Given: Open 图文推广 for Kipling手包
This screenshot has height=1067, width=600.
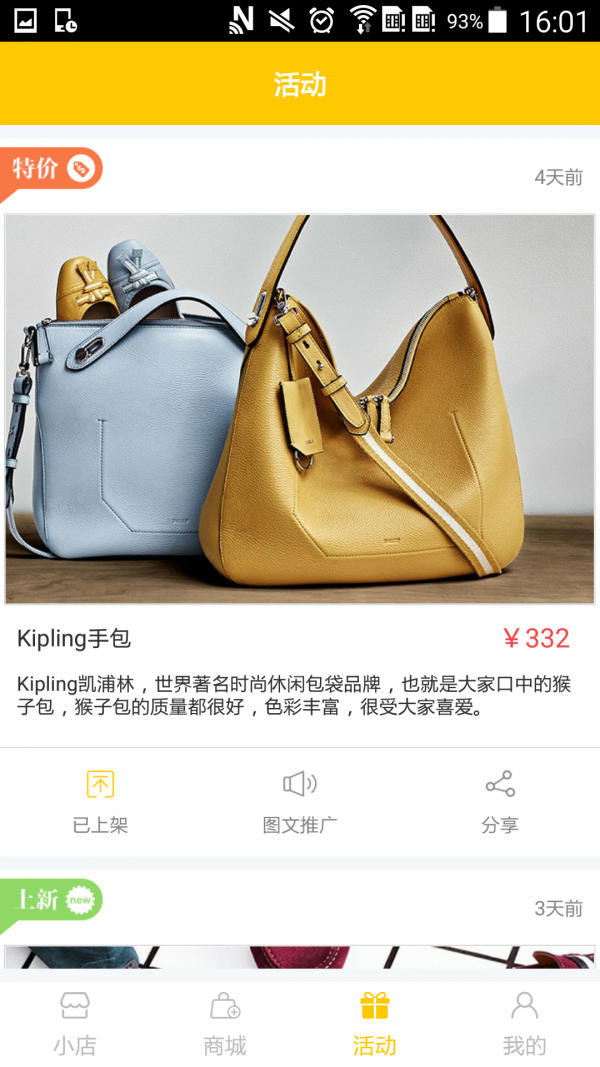Looking at the screenshot, I should click(x=300, y=802).
